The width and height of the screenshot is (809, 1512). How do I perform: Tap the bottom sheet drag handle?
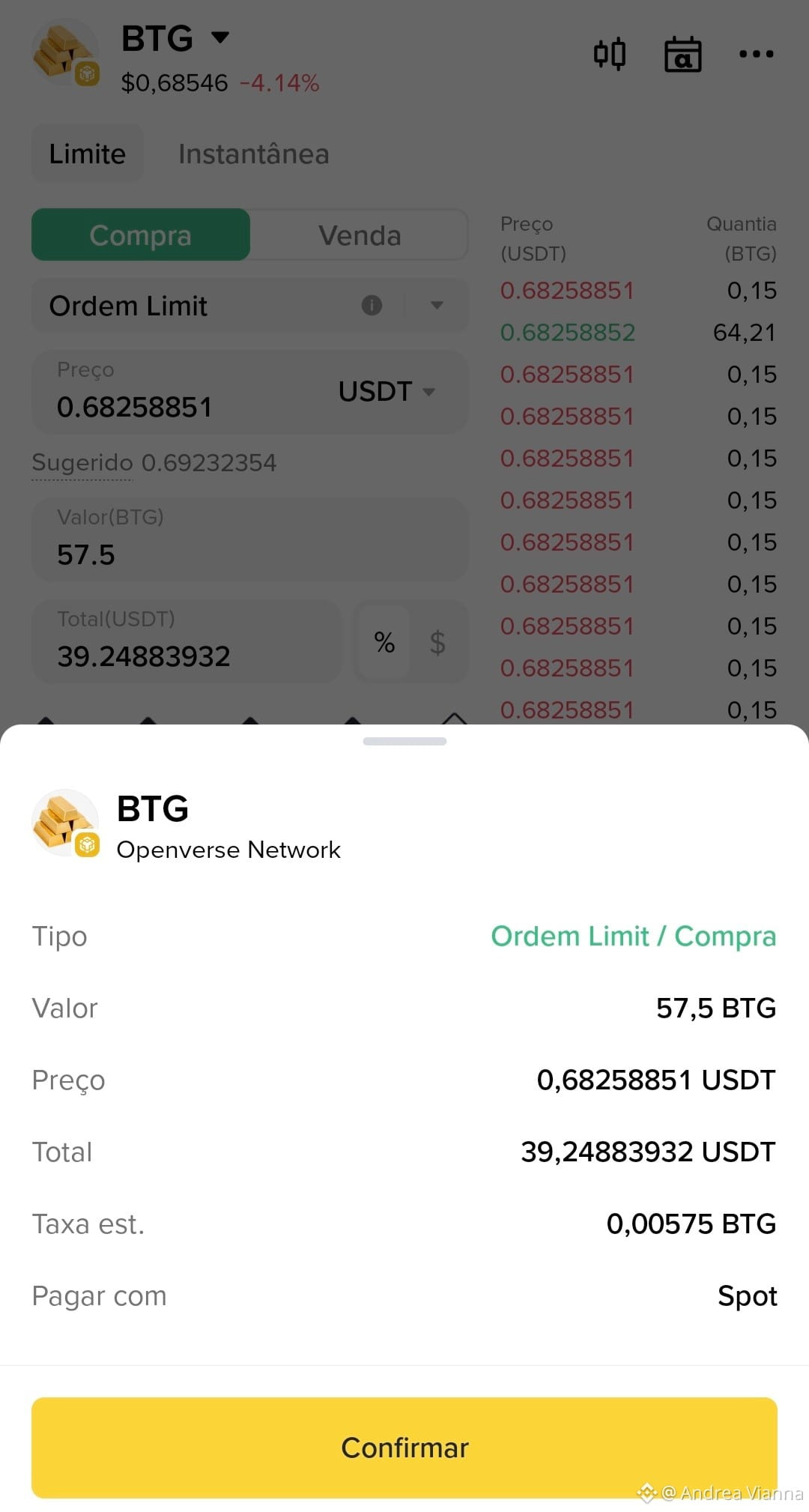point(404,741)
